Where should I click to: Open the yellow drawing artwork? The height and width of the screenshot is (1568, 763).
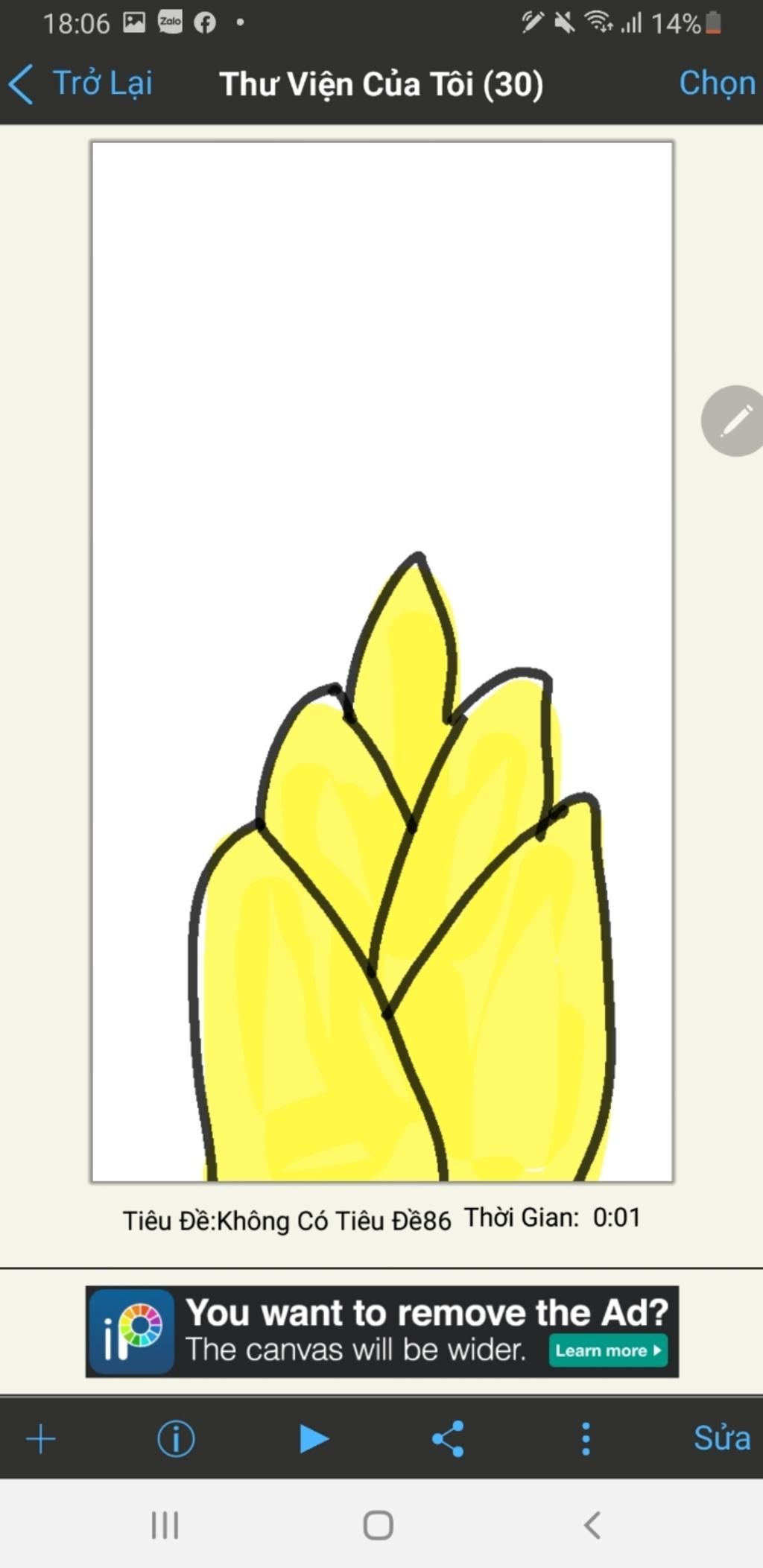[x=382, y=661]
